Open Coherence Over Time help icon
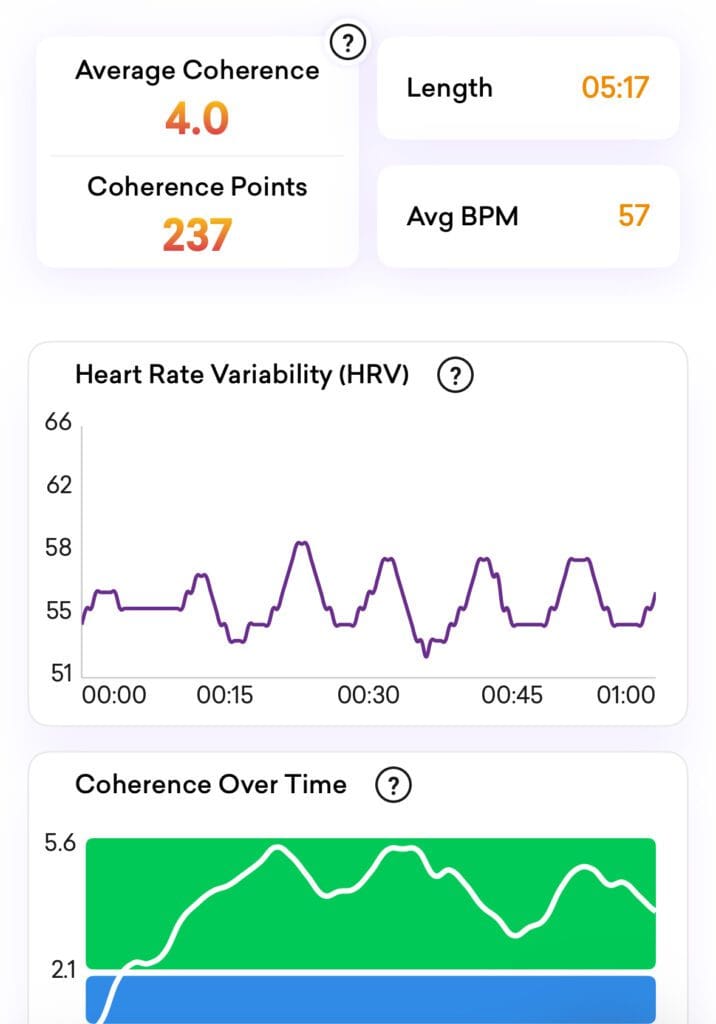The width and height of the screenshot is (716, 1024). (393, 785)
